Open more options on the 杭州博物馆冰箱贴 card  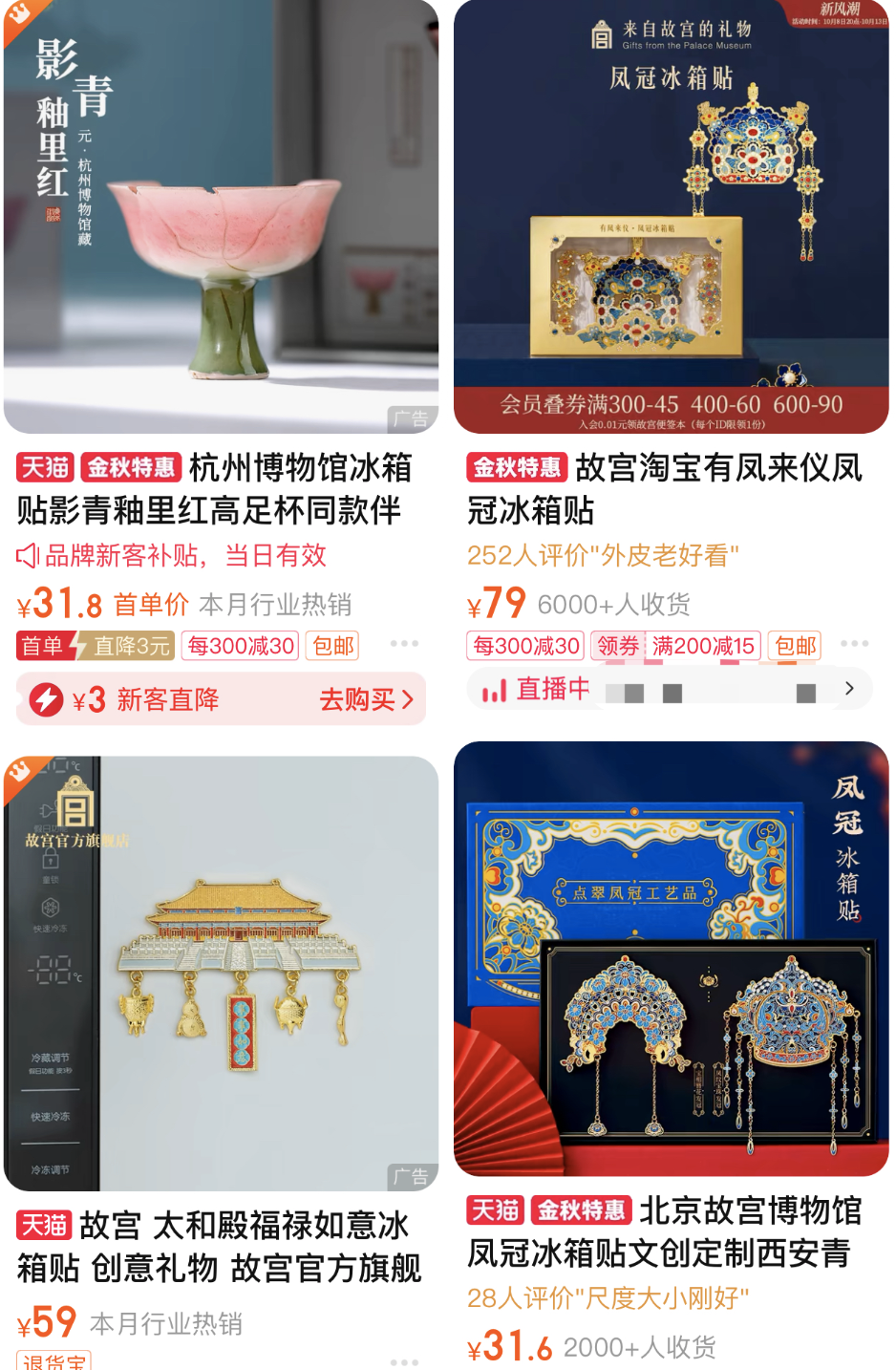point(404,644)
